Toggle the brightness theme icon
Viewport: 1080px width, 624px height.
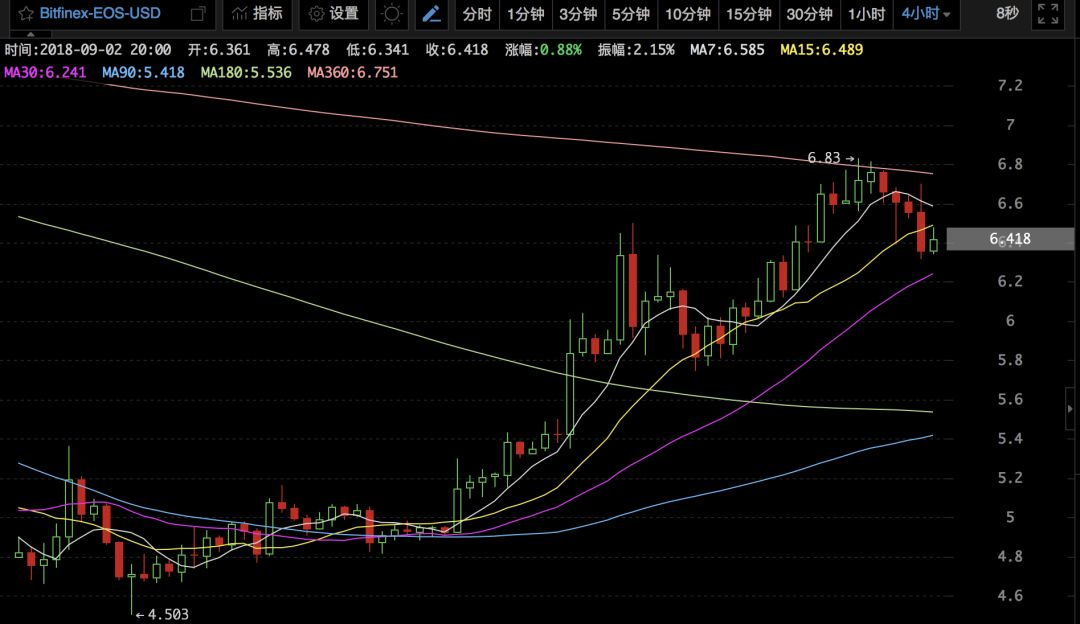point(392,14)
